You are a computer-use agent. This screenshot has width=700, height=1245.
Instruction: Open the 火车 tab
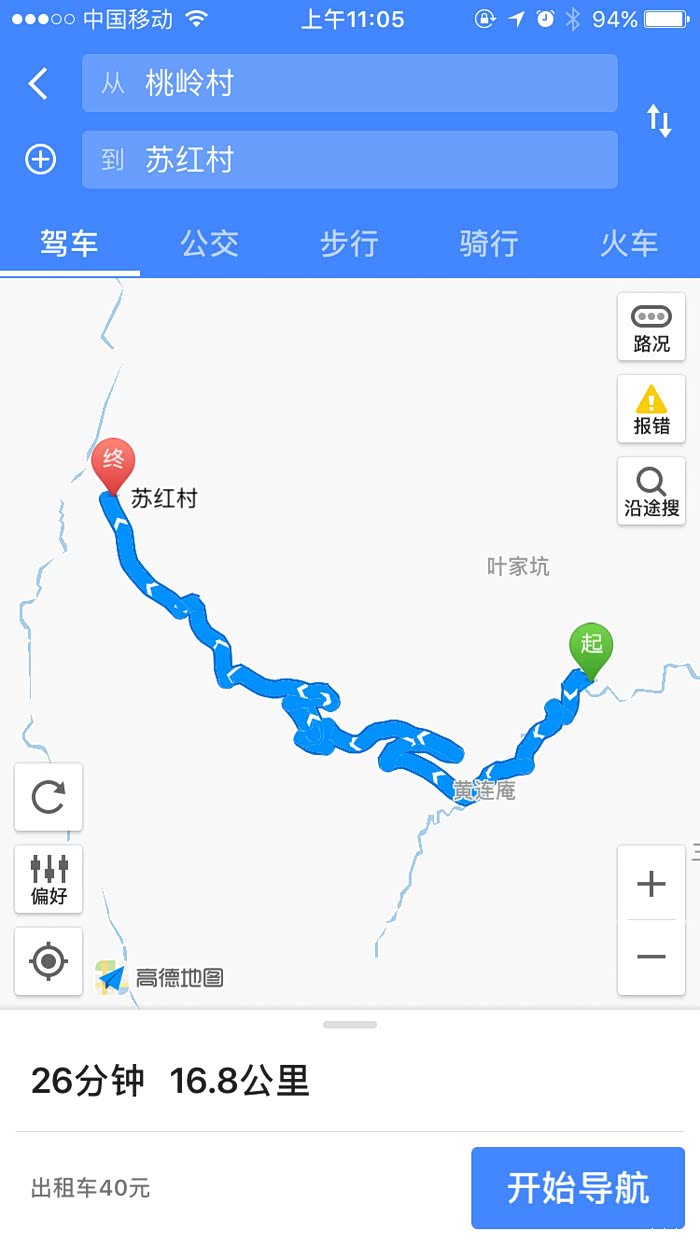(629, 243)
